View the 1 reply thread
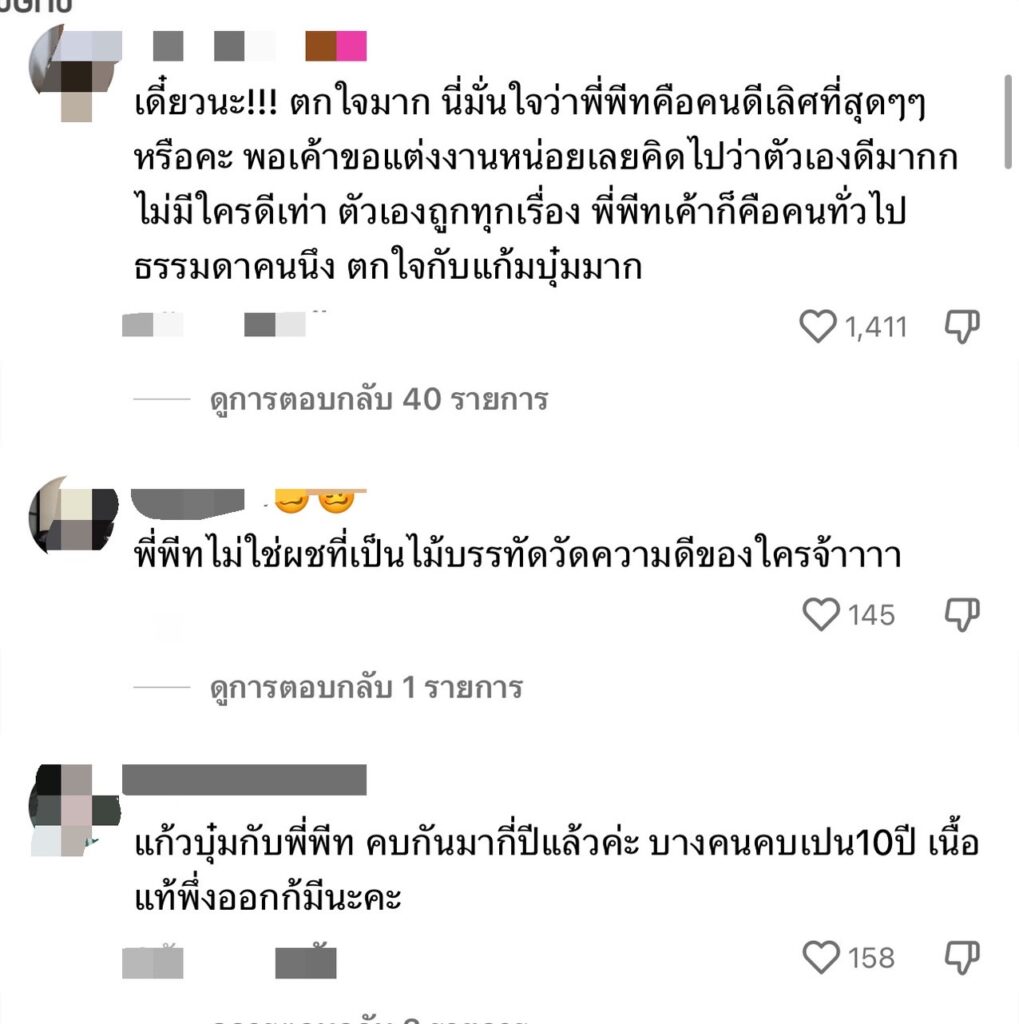 click(366, 688)
